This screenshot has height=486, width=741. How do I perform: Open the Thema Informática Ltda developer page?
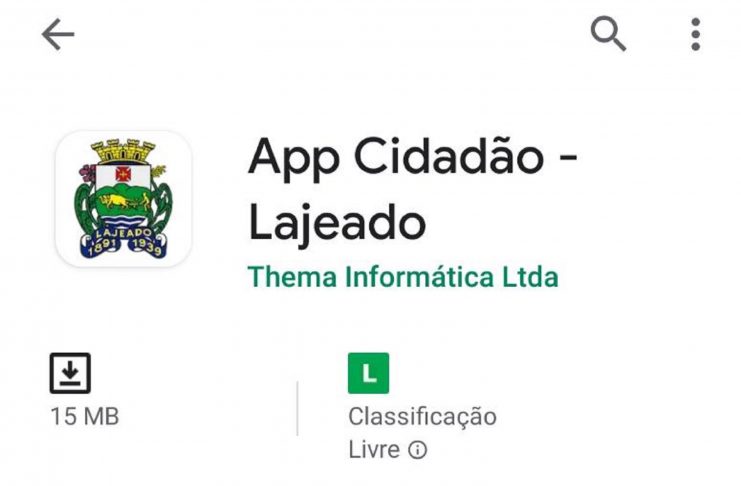(403, 276)
